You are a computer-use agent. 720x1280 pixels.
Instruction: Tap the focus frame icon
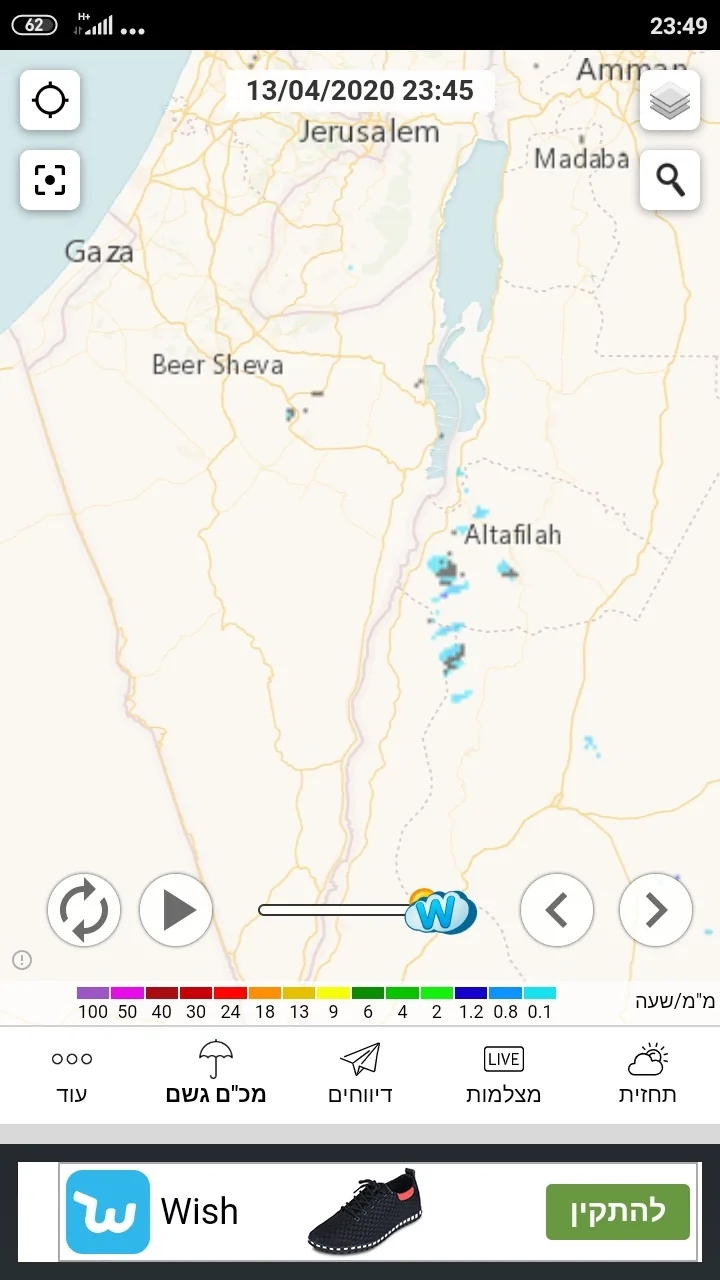pos(50,180)
